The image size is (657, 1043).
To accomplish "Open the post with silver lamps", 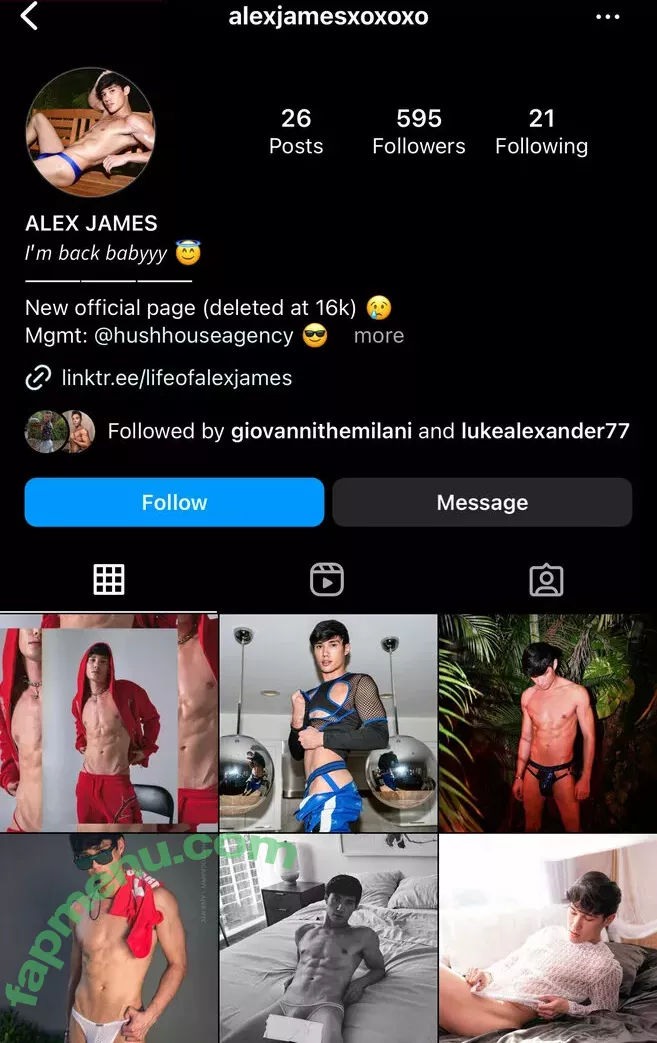I will tap(328, 723).
